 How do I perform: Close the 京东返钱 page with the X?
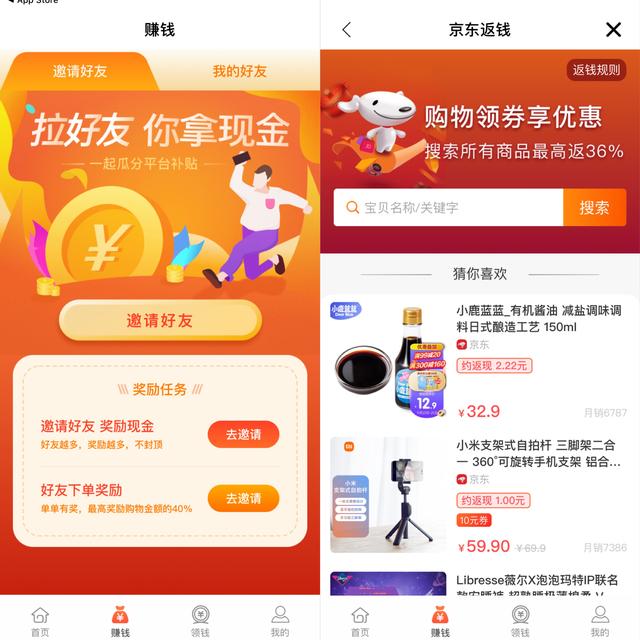(x=613, y=30)
